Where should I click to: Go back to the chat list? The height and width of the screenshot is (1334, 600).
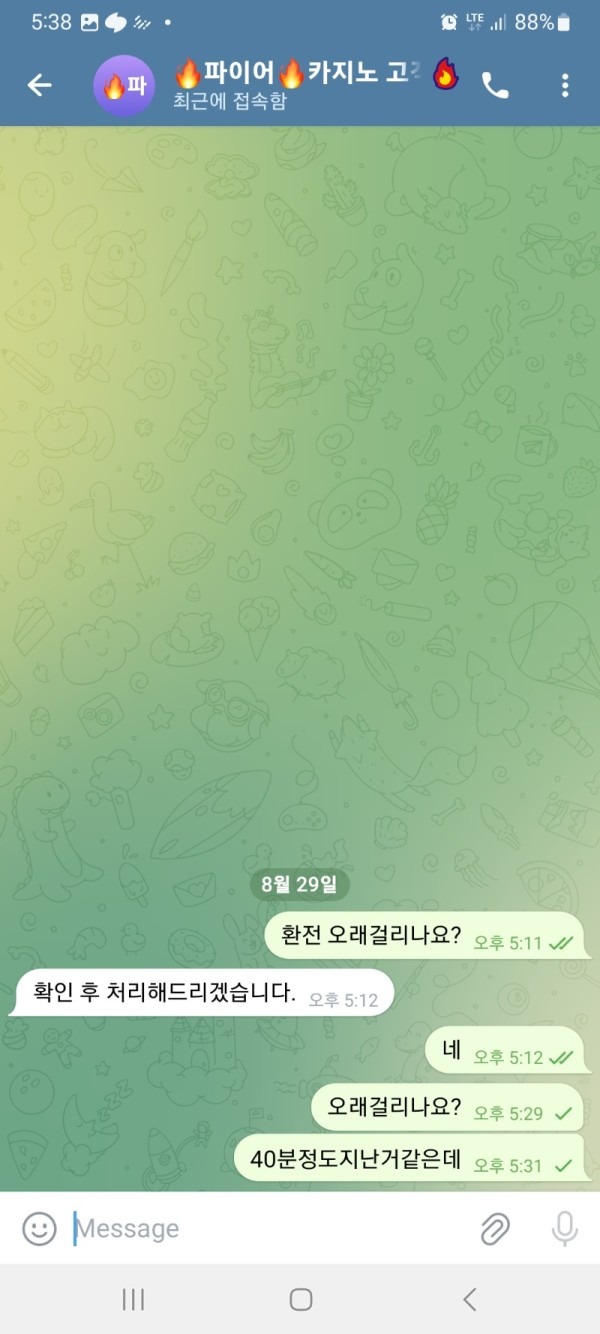[39, 85]
